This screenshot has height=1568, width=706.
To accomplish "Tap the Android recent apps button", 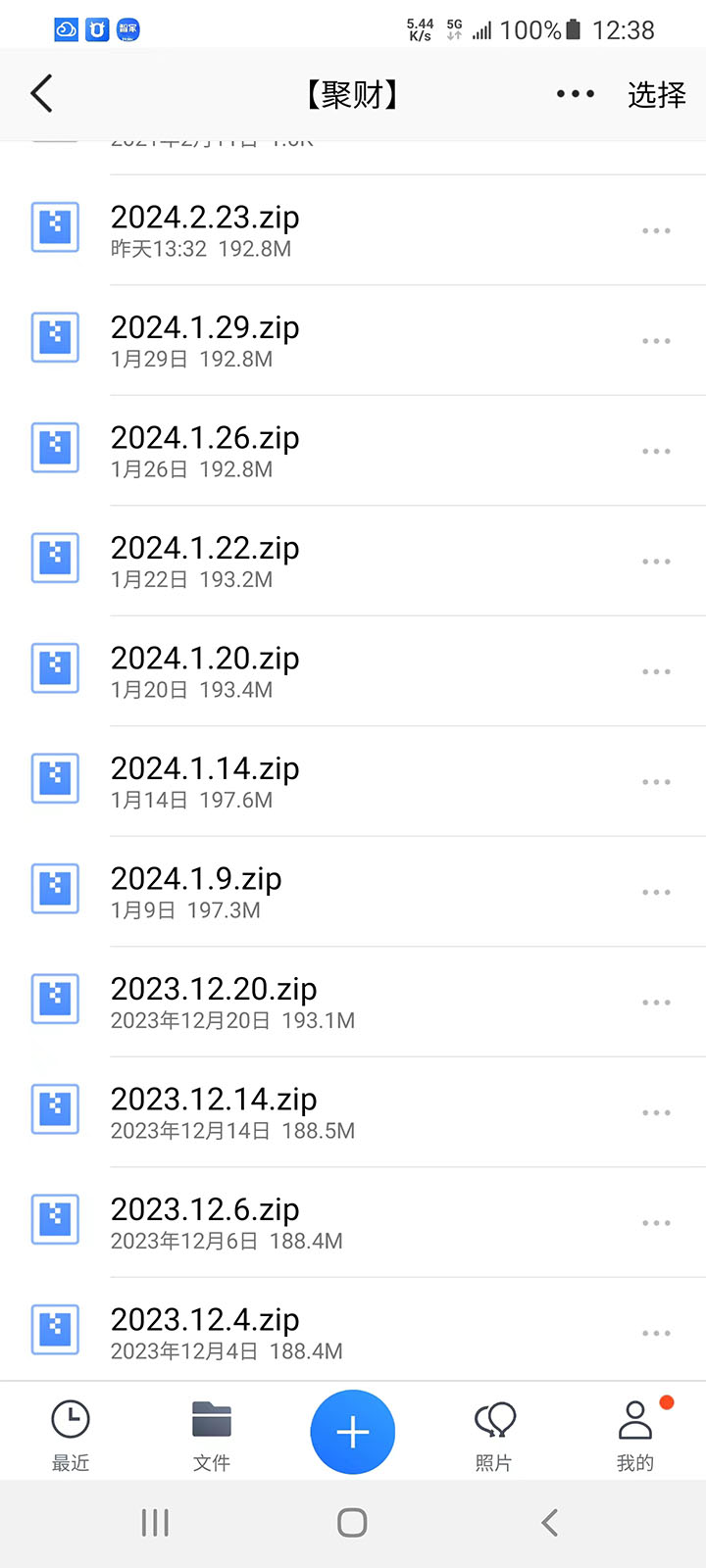I will tap(155, 1523).
